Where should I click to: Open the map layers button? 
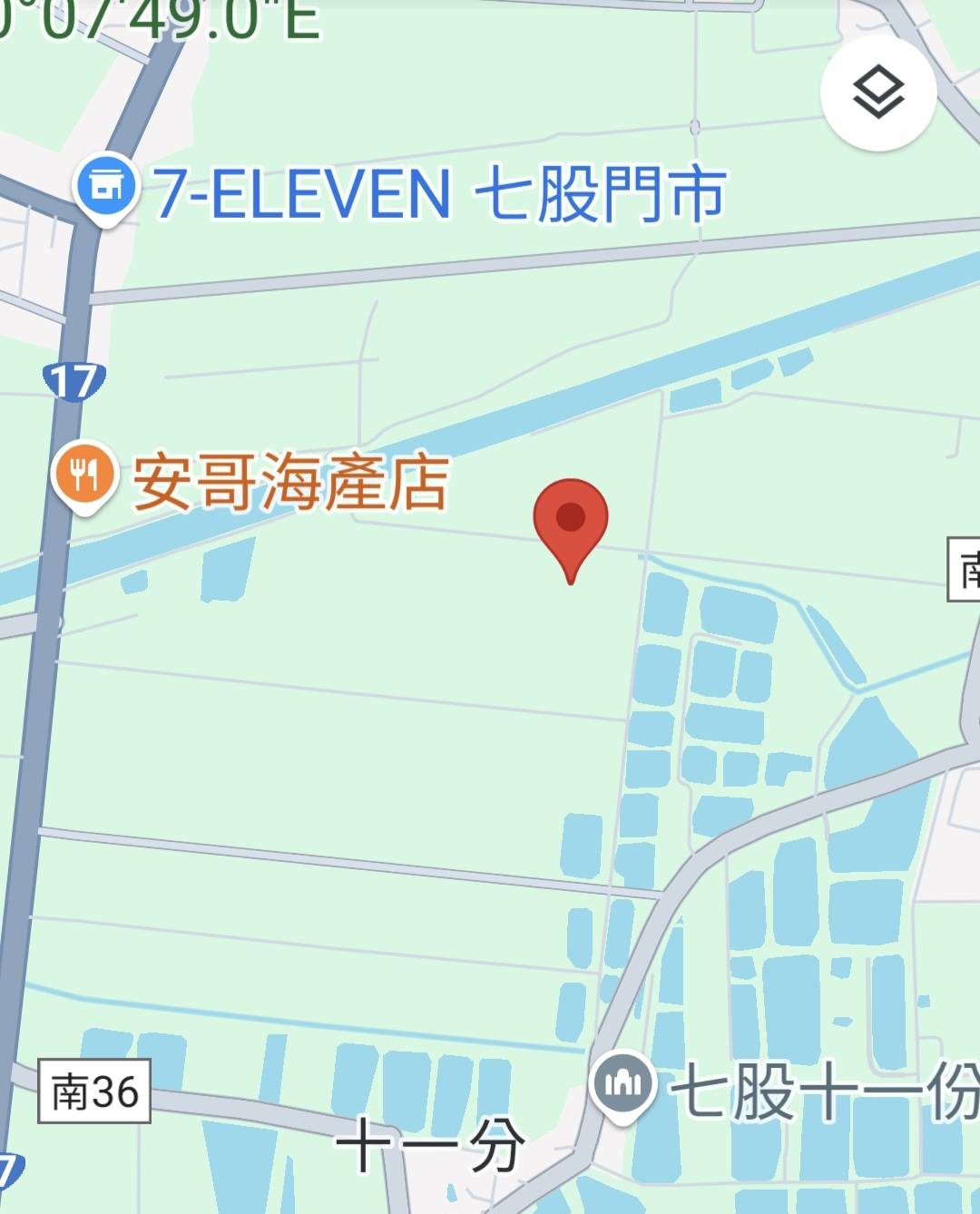point(878,93)
